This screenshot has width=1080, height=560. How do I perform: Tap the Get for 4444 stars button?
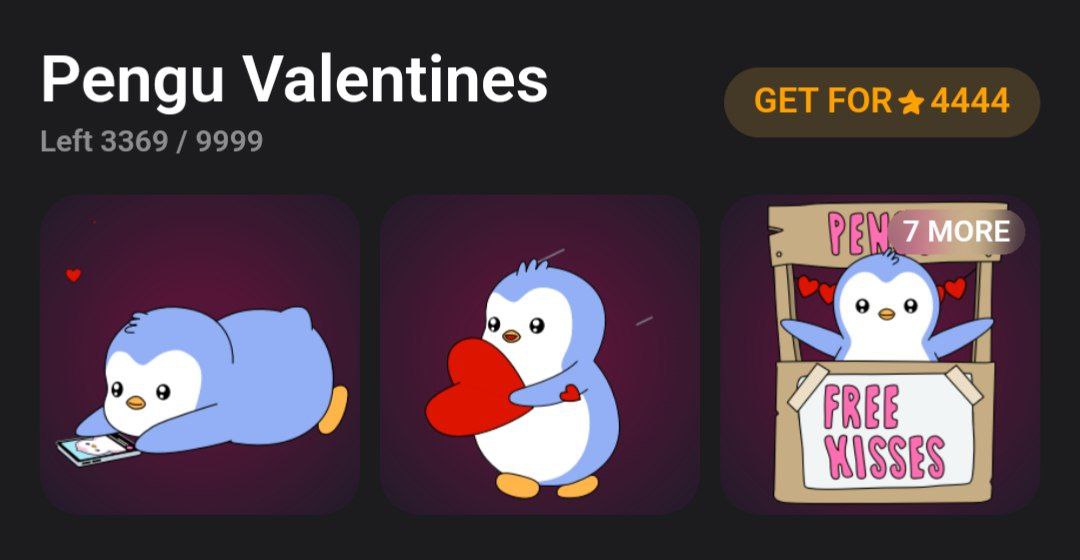coord(881,102)
